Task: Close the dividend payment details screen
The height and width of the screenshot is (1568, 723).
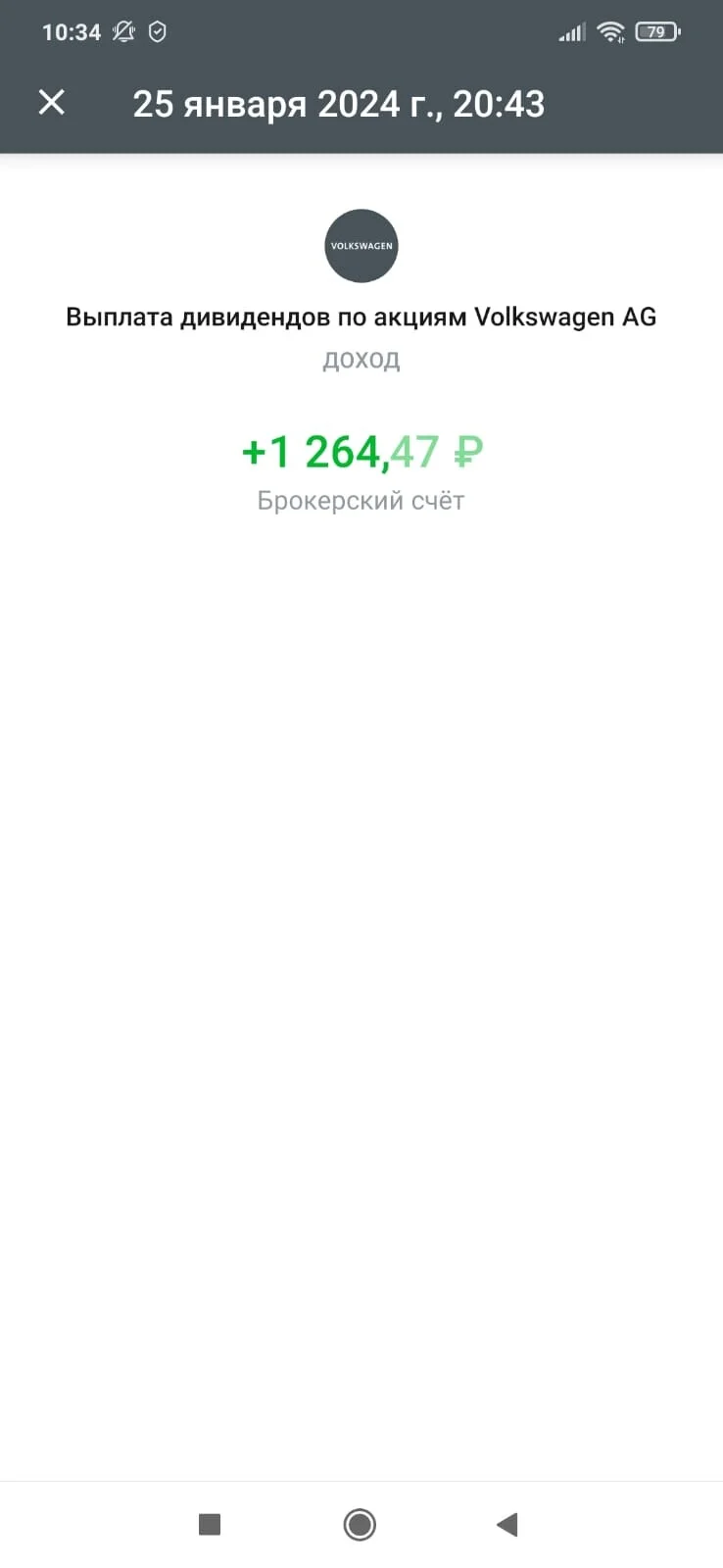Action: pos(52,102)
